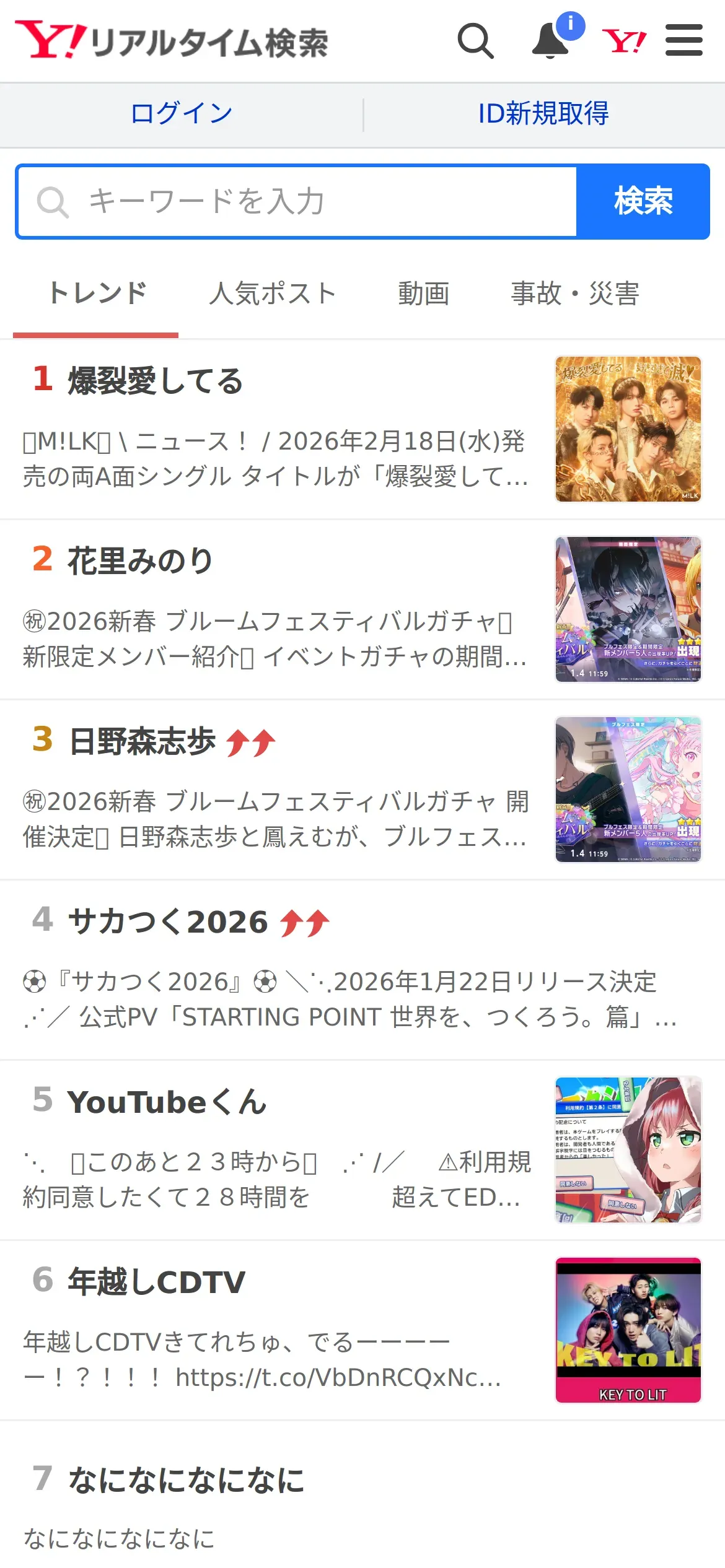The height and width of the screenshot is (1568, 725).
Task: Open trend 5 YouTubeくん
Action: click(x=166, y=1102)
